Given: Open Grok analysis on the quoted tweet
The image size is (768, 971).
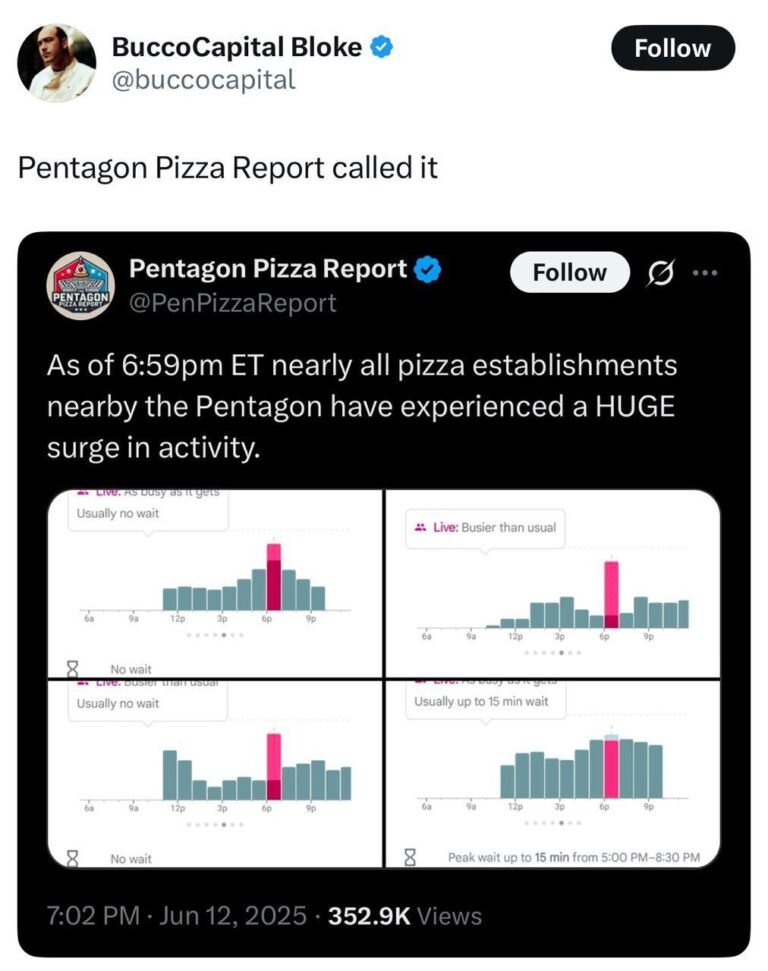Looking at the screenshot, I should [660, 272].
